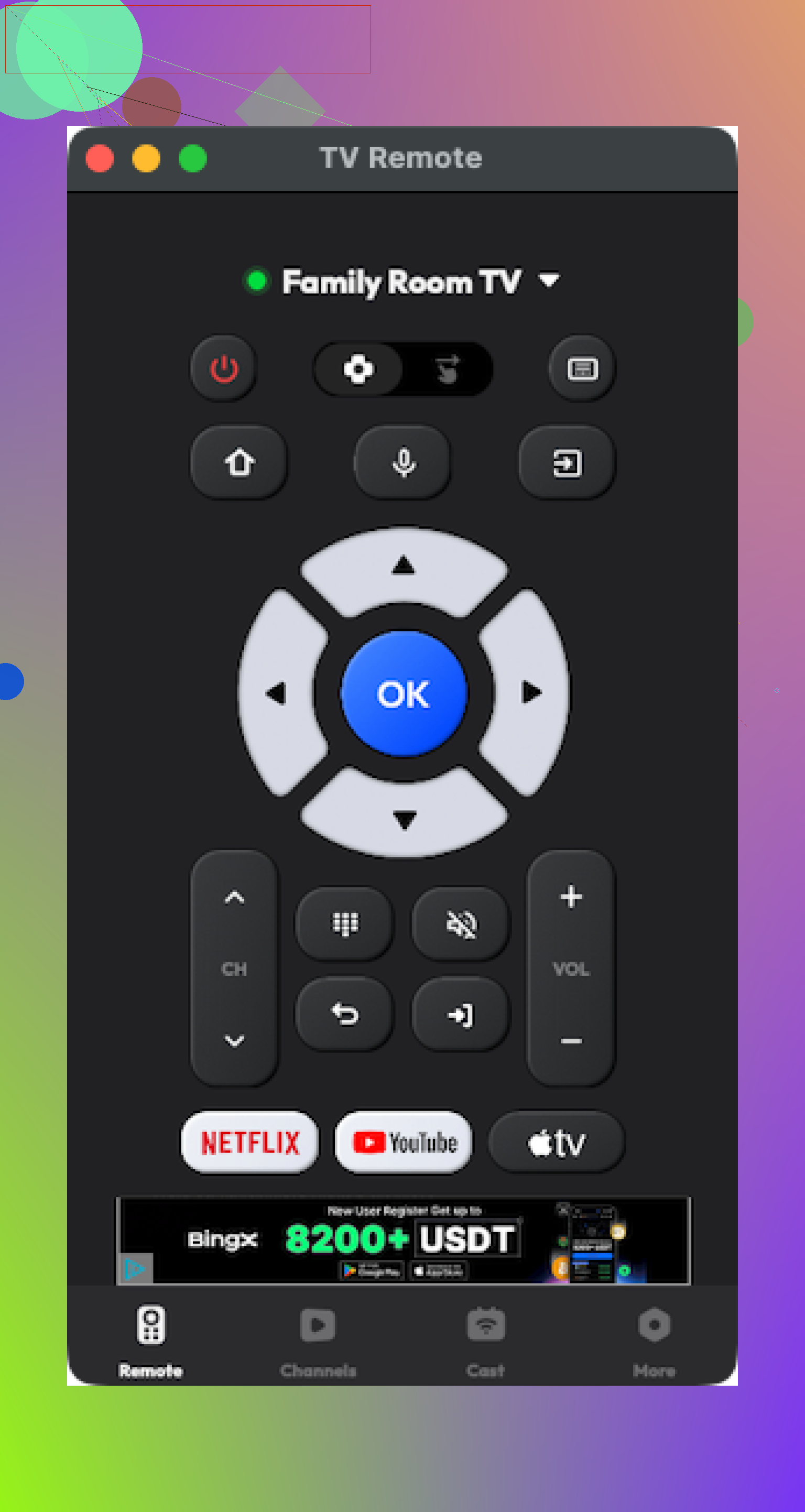Move right using the d-pad arrow
805x1512 pixels.
click(530, 693)
